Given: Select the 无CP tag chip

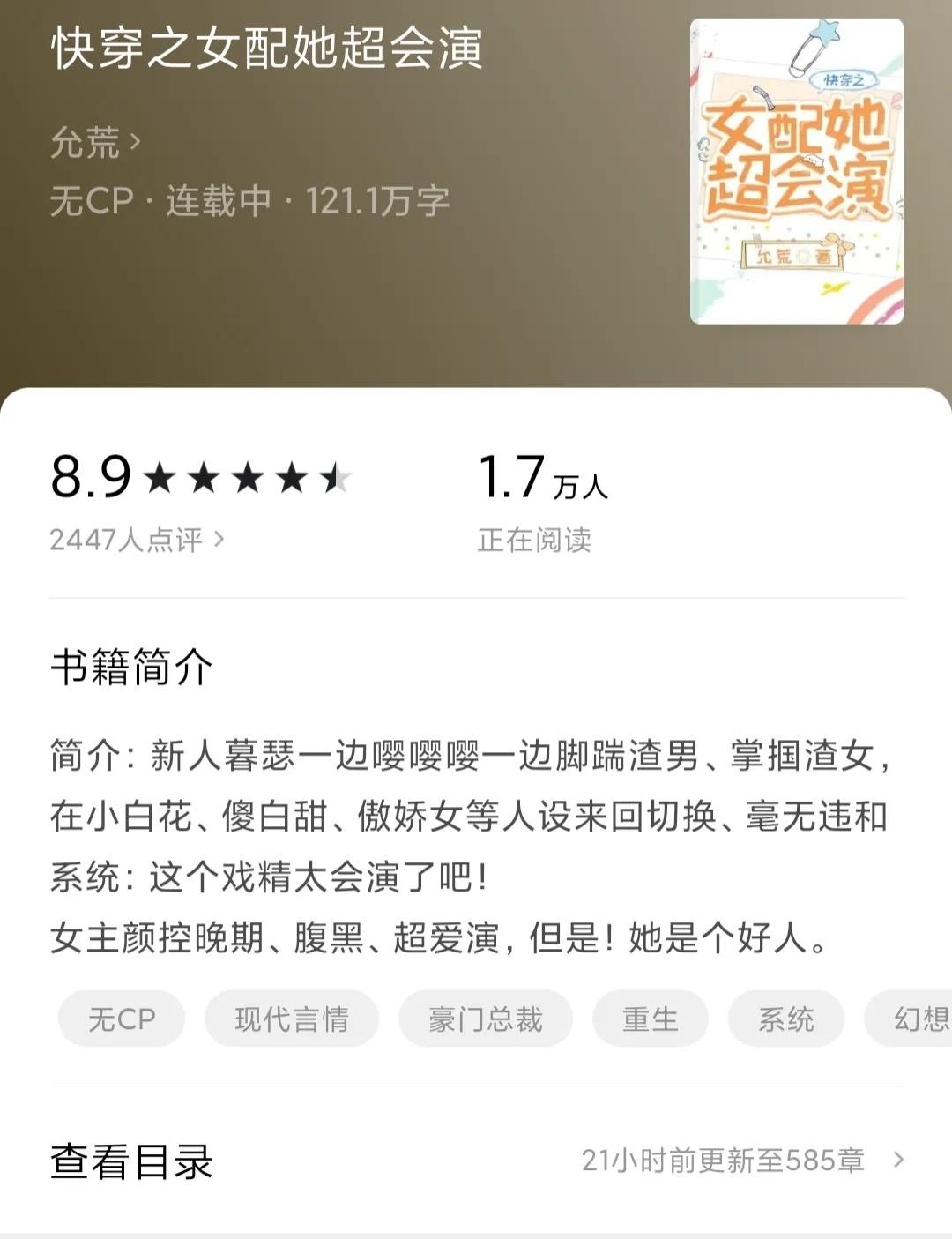Looking at the screenshot, I should (122, 1019).
